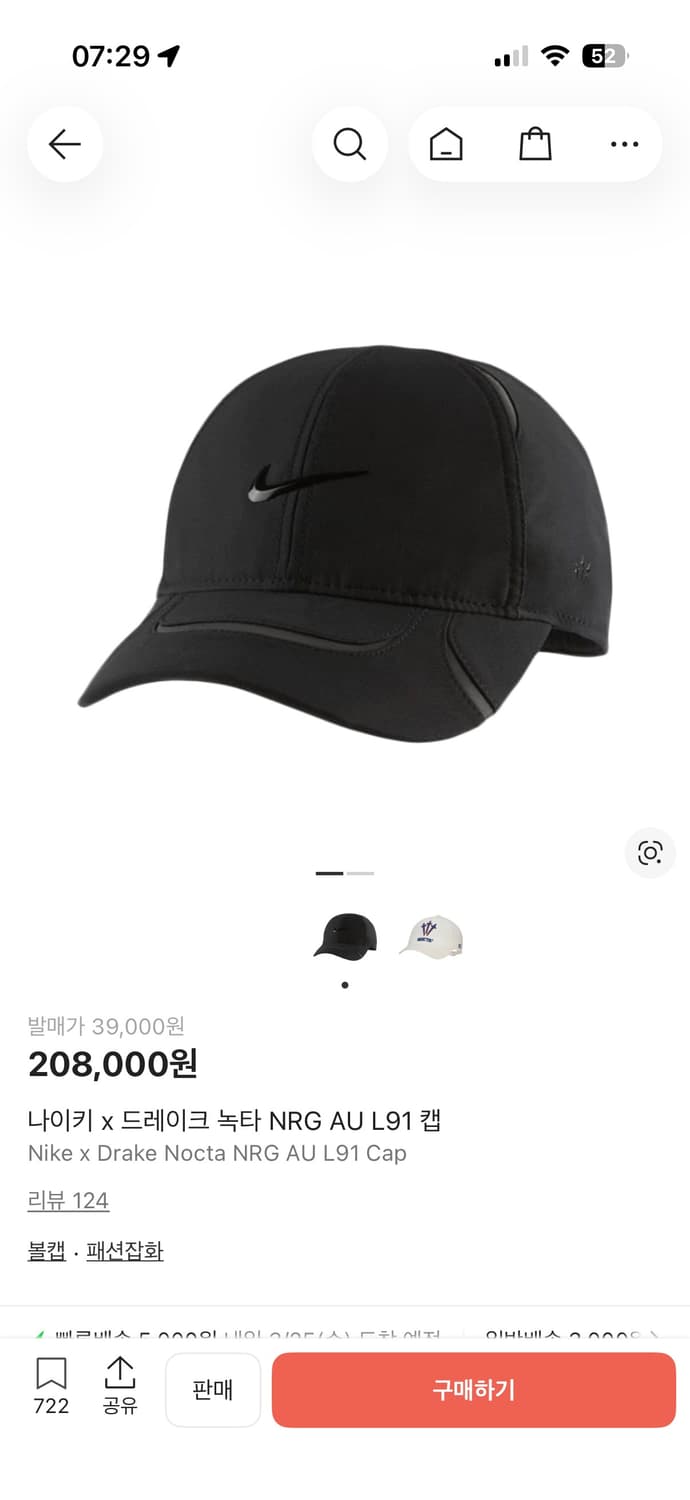Screen dimensions: 690x1500
Task: Open the 리뷰 124 reviews link
Action: 68,1200
